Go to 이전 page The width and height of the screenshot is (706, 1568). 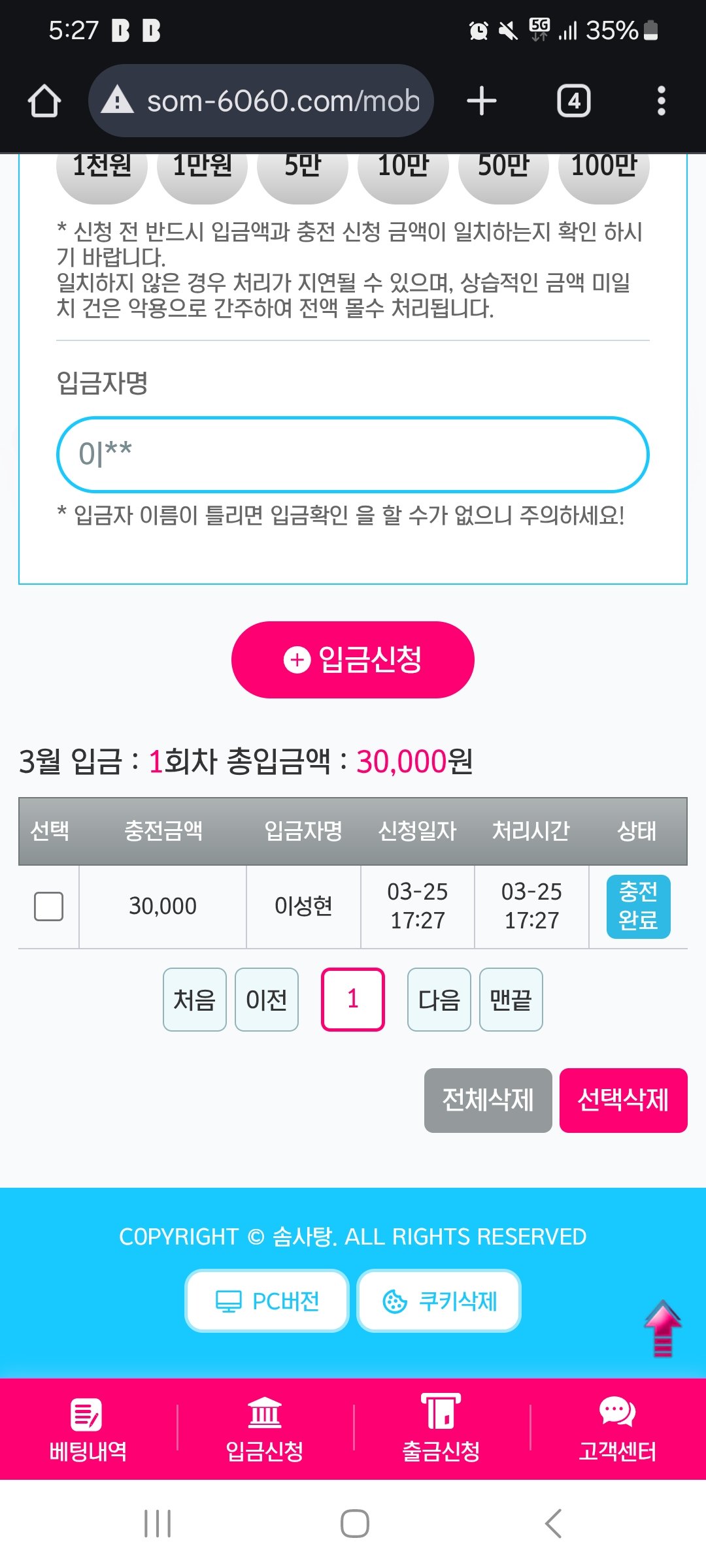[x=267, y=999]
